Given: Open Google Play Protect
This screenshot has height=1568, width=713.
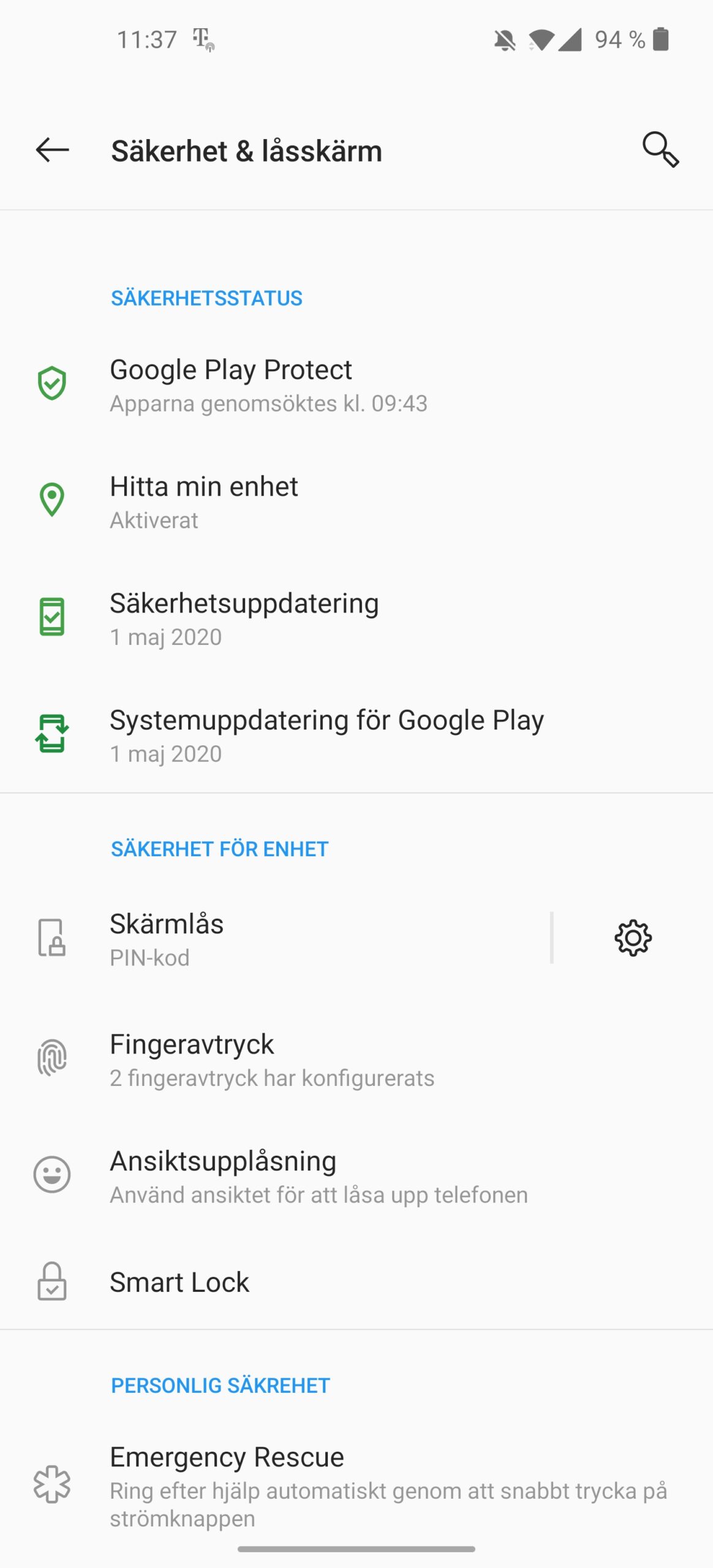Looking at the screenshot, I should (355, 385).
